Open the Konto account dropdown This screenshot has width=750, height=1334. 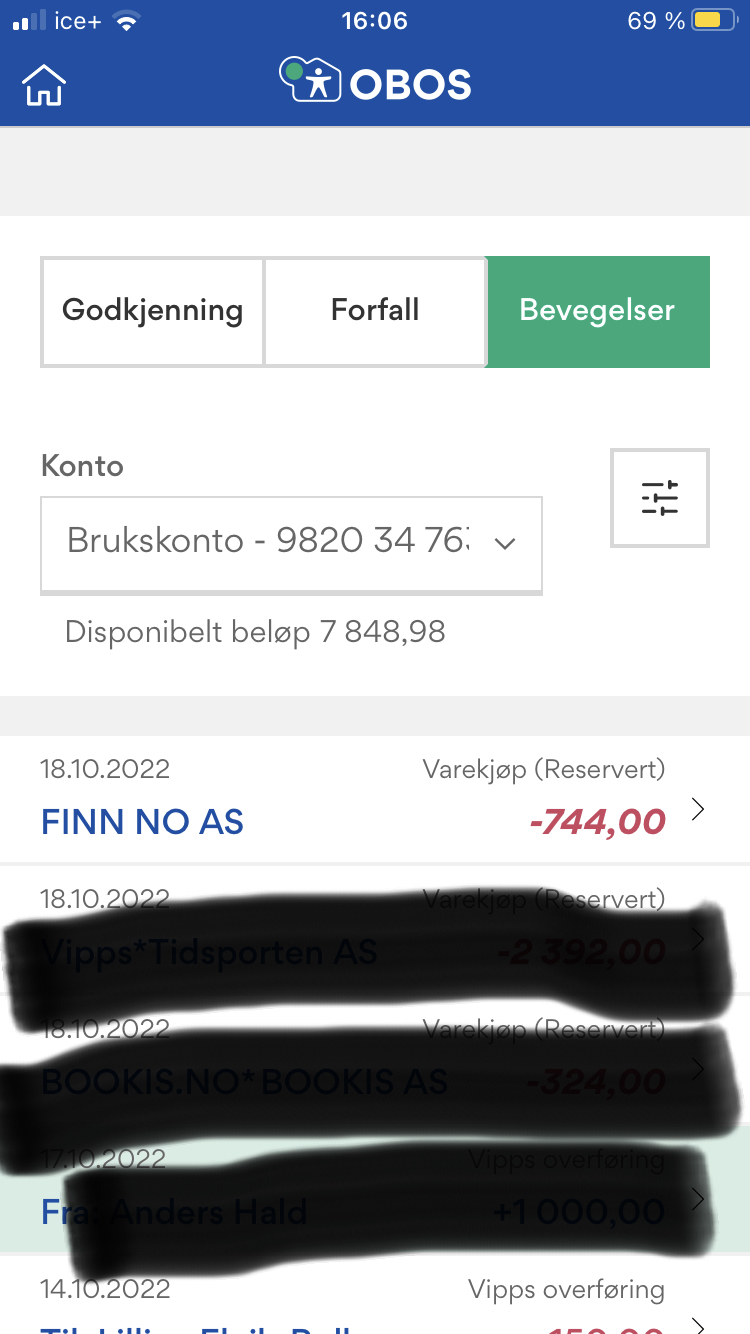pos(291,544)
